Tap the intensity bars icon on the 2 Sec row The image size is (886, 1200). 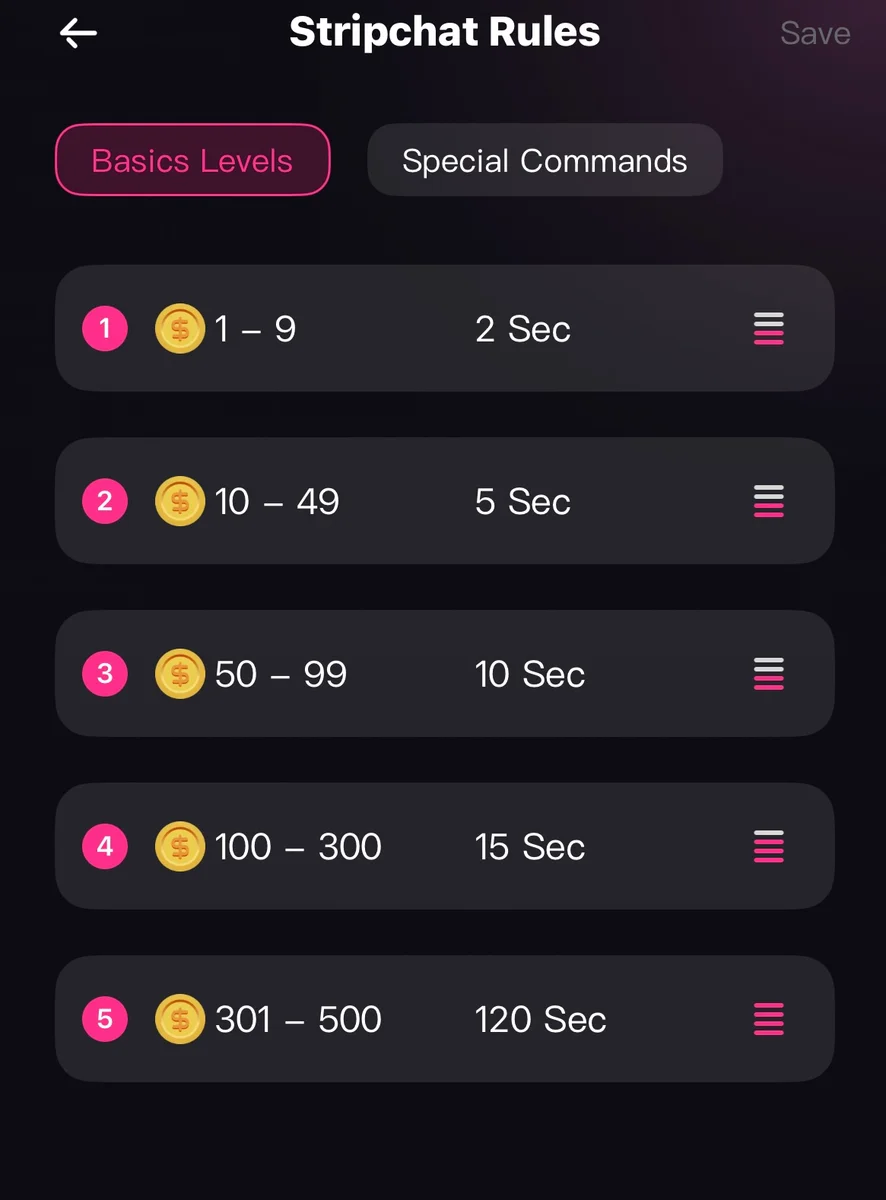768,328
